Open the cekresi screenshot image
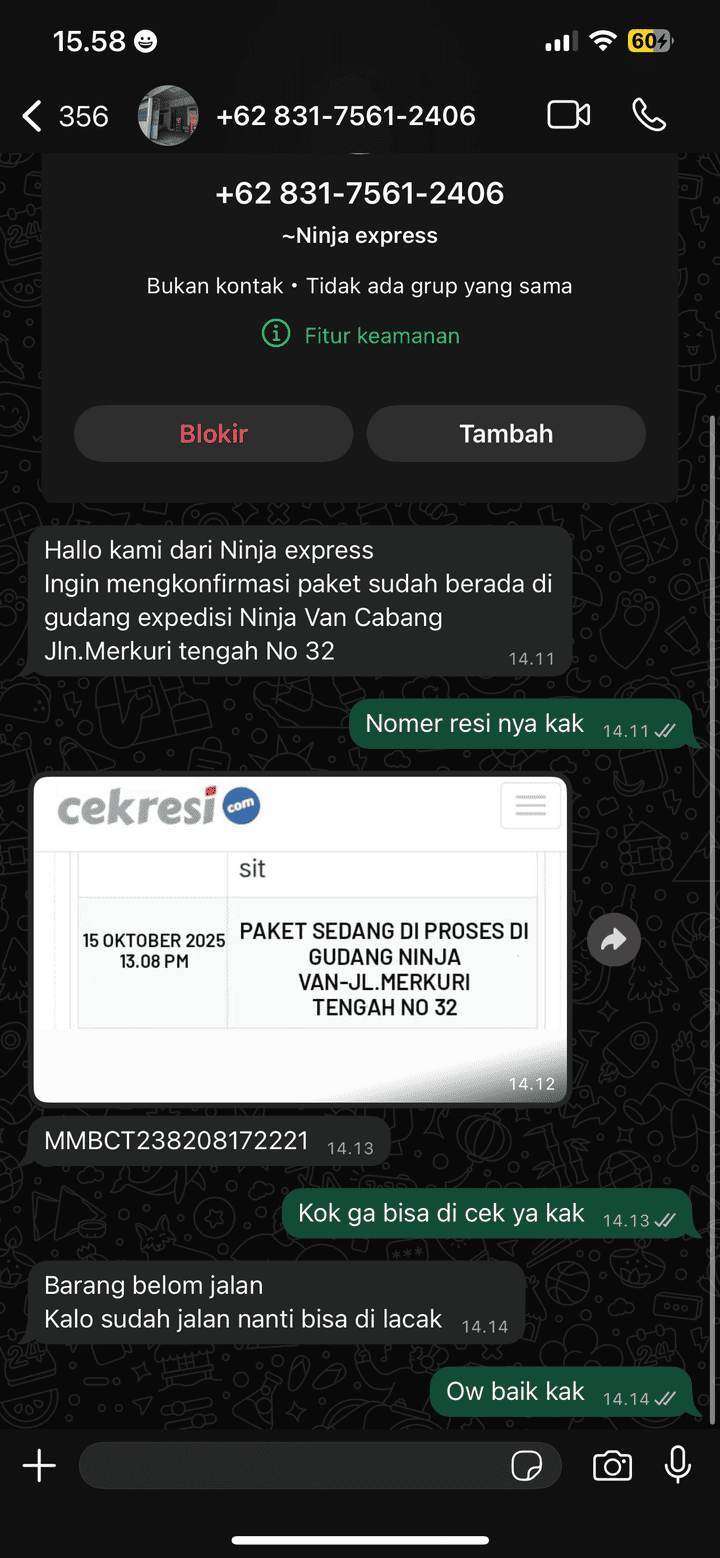This screenshot has height=1558, width=720. [x=300, y=940]
